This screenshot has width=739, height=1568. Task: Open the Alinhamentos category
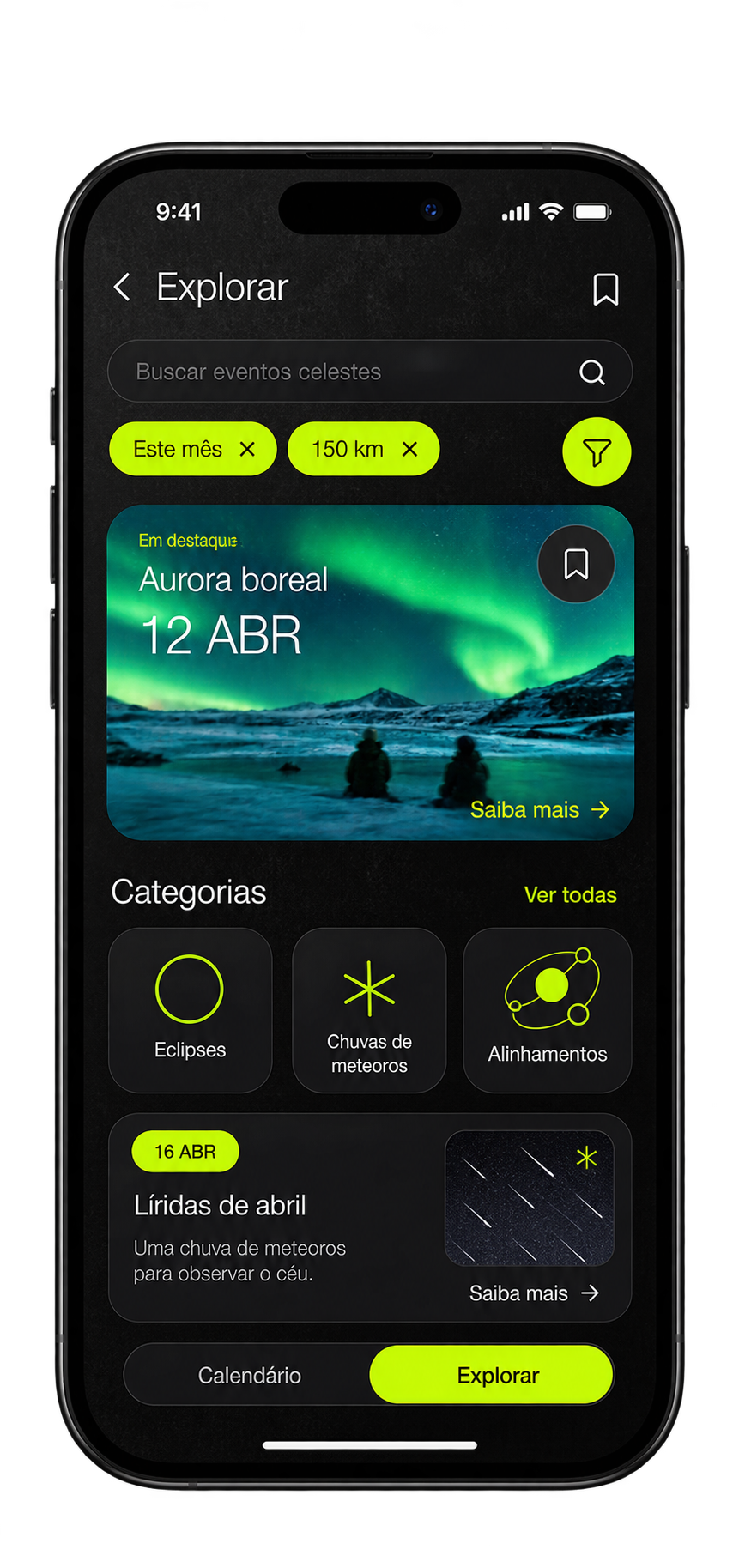tap(548, 1010)
